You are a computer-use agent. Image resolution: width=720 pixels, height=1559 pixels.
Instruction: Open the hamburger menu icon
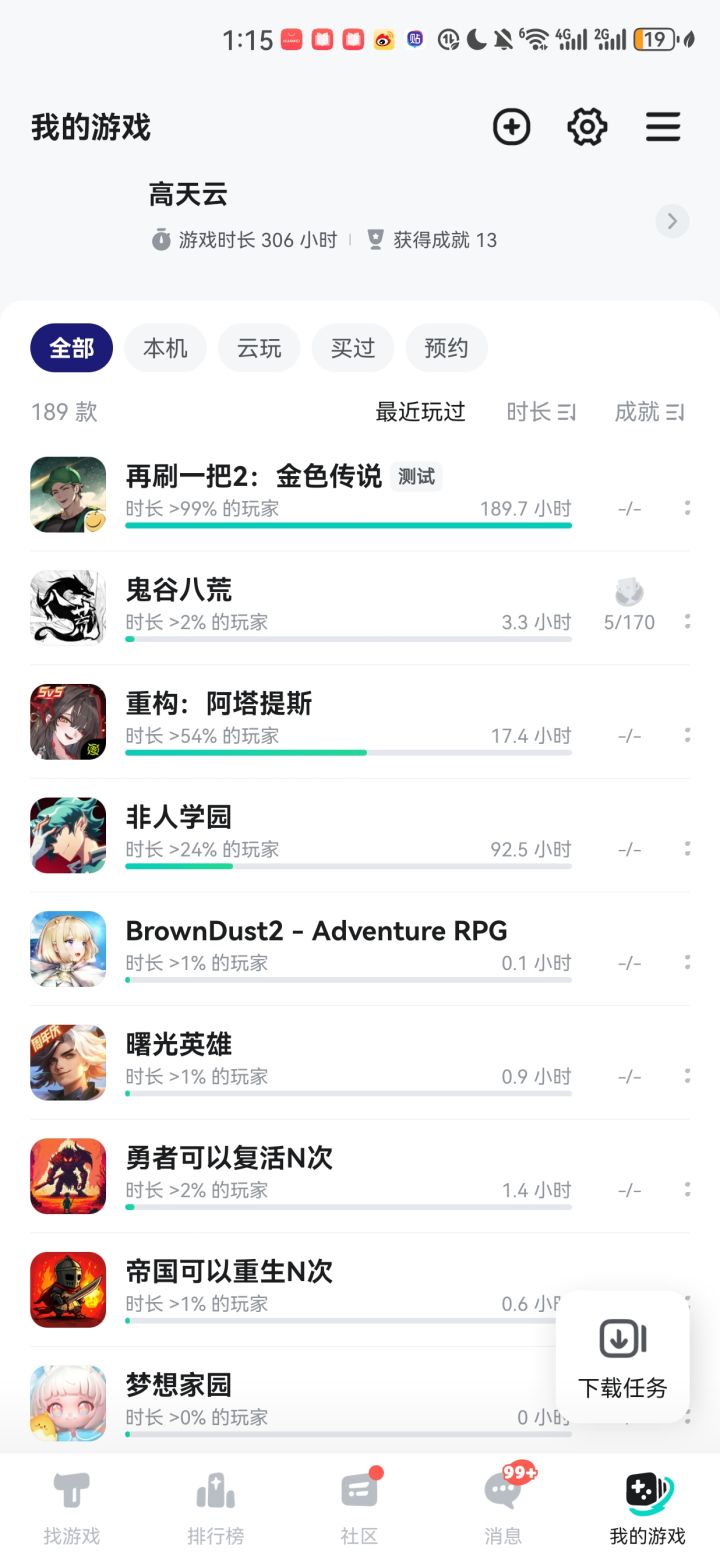[x=662, y=127]
